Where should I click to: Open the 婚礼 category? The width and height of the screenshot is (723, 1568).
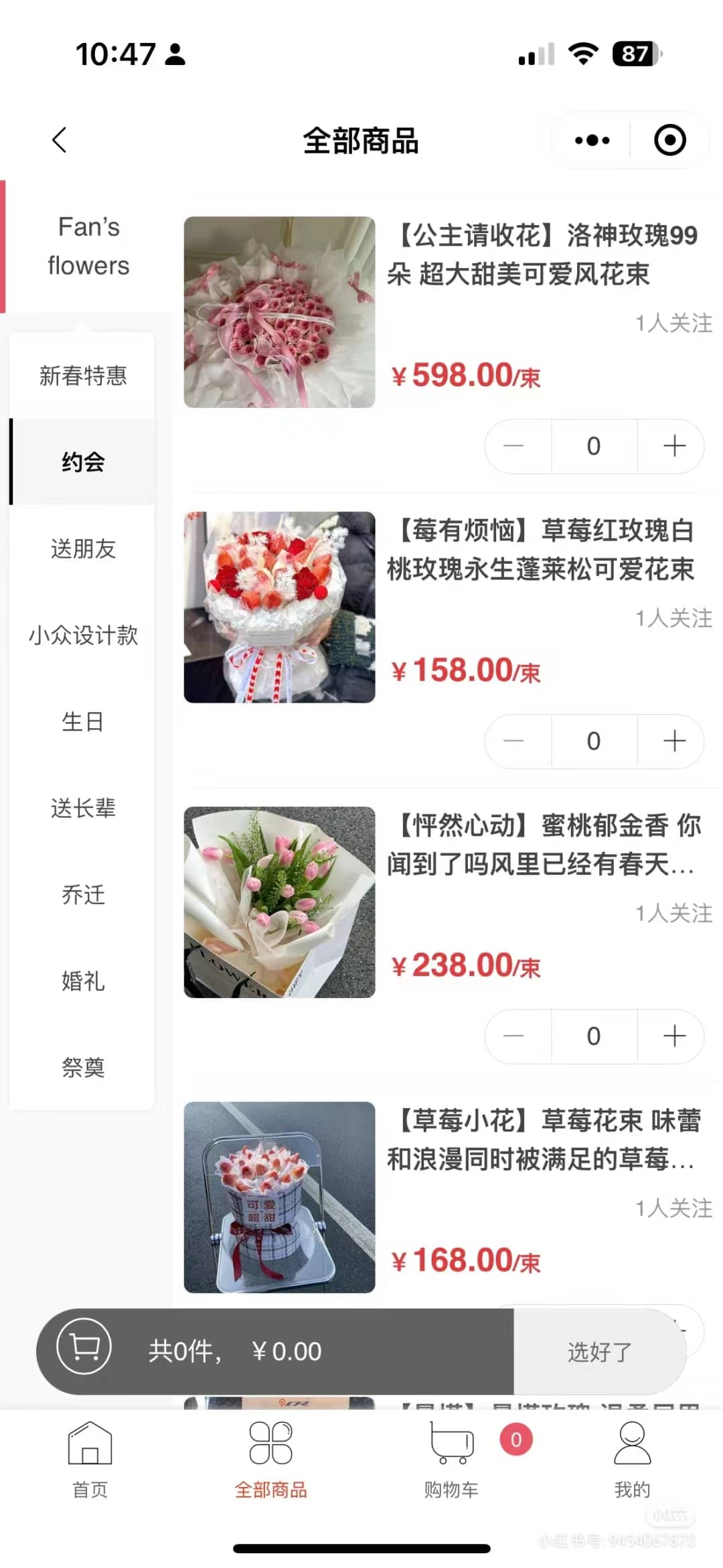pyautogui.click(x=83, y=981)
